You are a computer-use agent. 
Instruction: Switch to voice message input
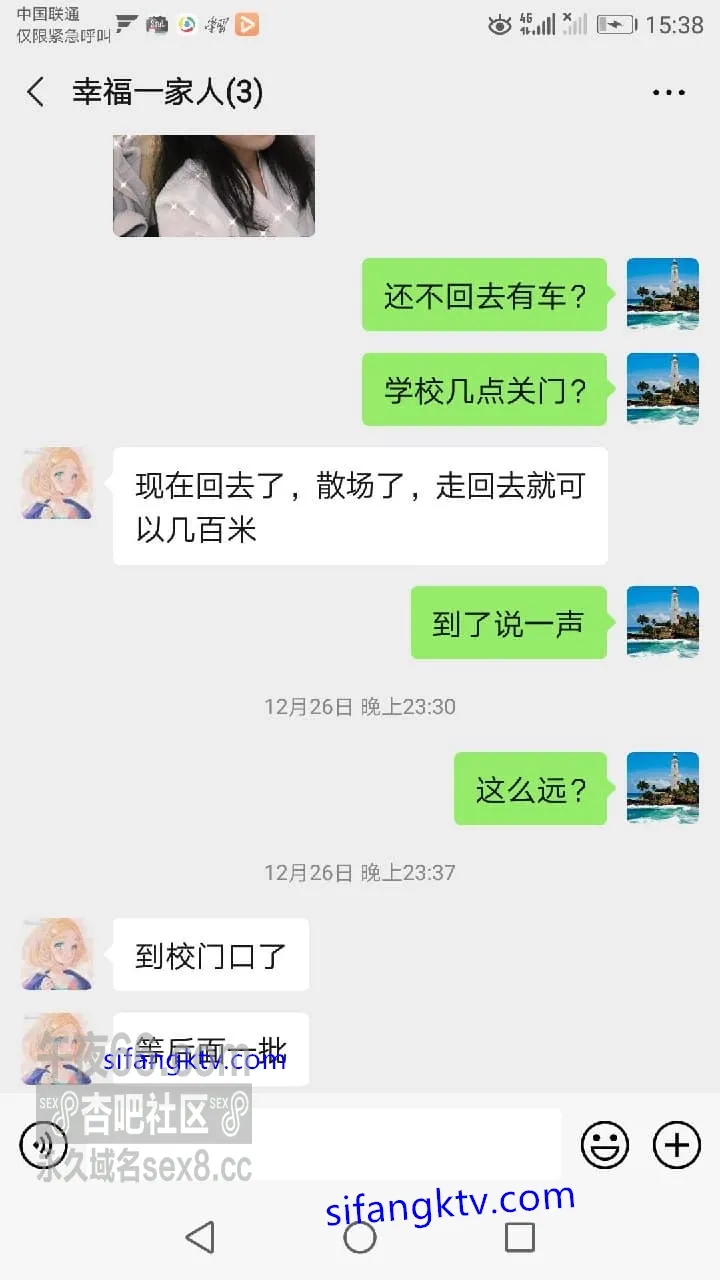(44, 1145)
